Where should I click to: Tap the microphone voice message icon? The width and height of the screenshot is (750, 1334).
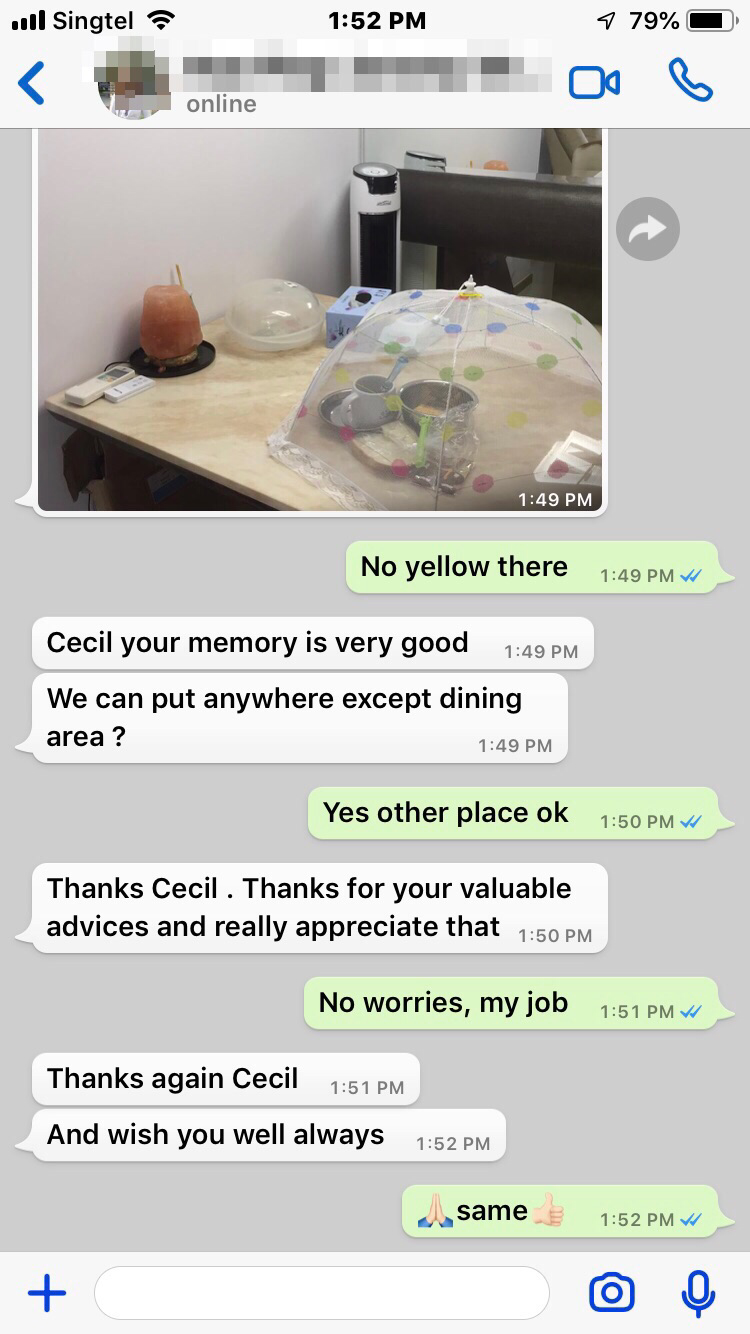[697, 1293]
